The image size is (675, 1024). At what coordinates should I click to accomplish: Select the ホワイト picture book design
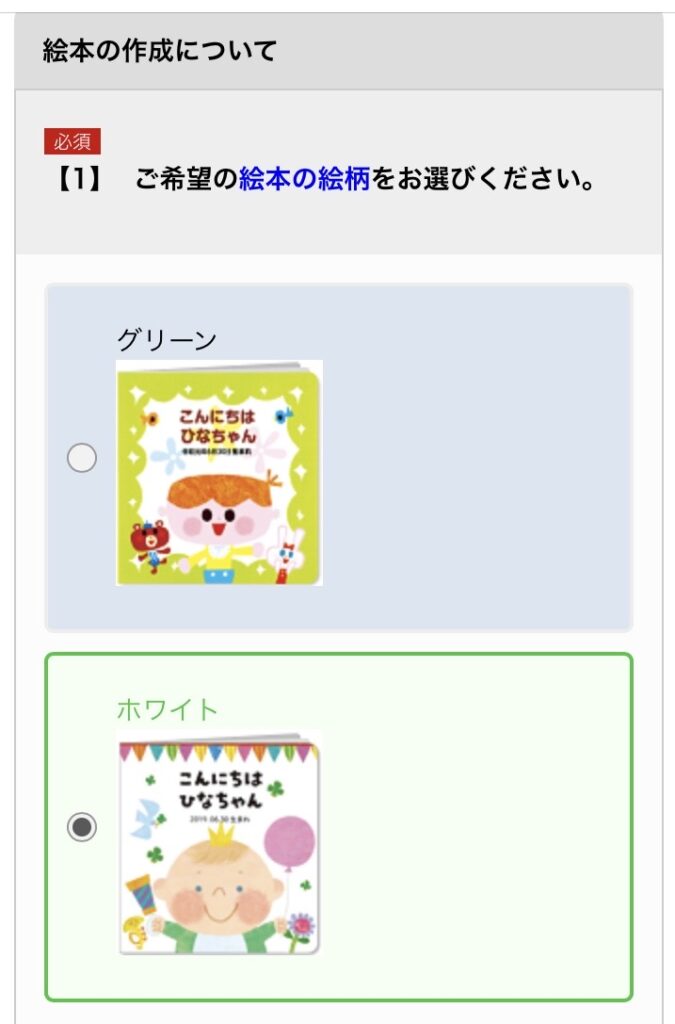point(82,827)
